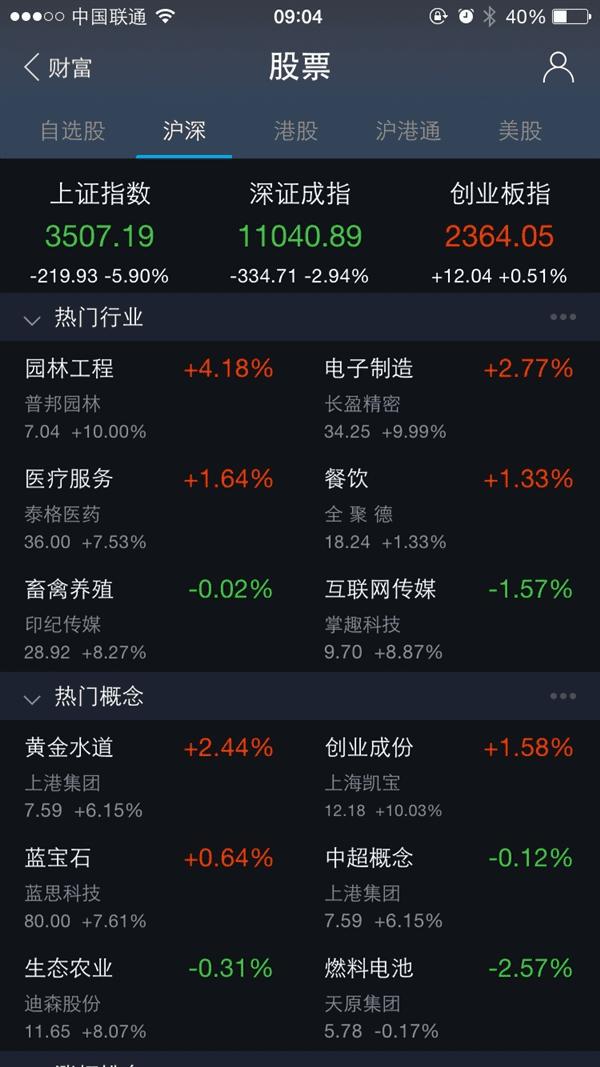
Task: Switch to the 自选股 tab
Action: point(72,131)
